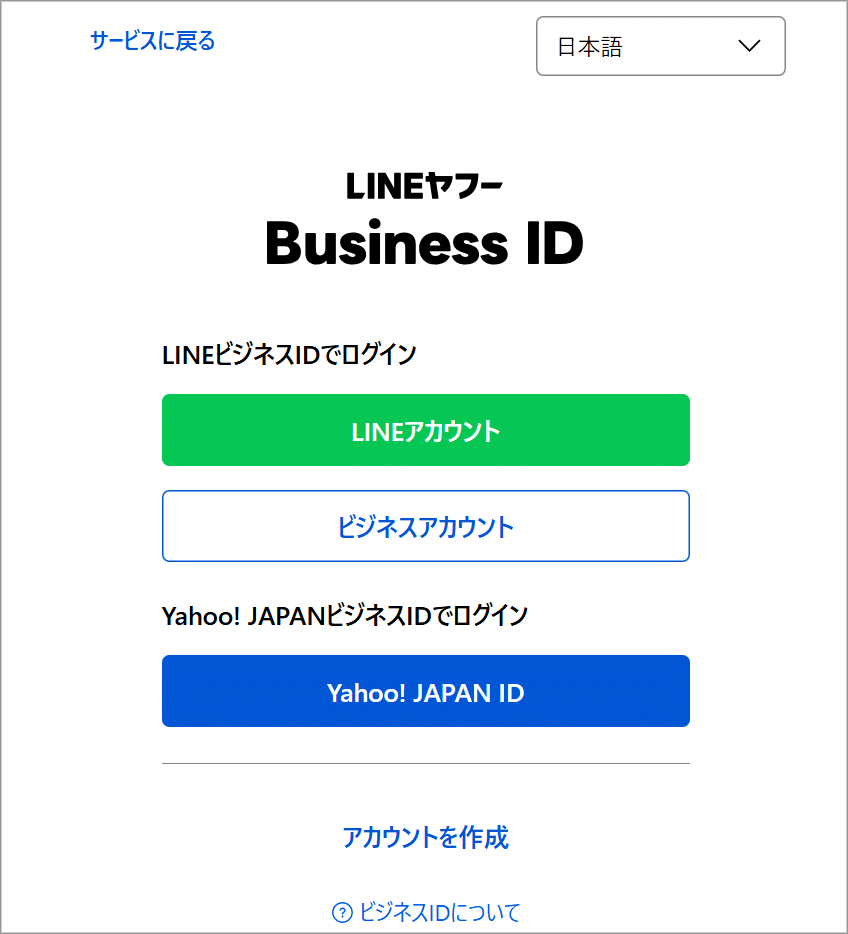Sign in using the Yahoo! JAPAN ID button
848x934 pixels.
(425, 691)
